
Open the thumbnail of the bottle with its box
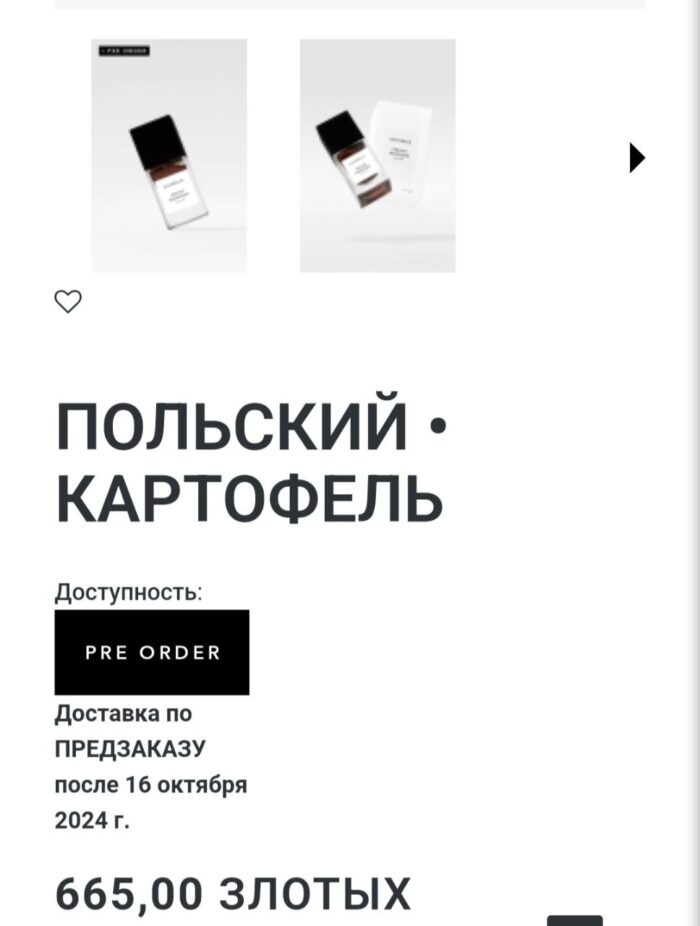click(x=377, y=156)
